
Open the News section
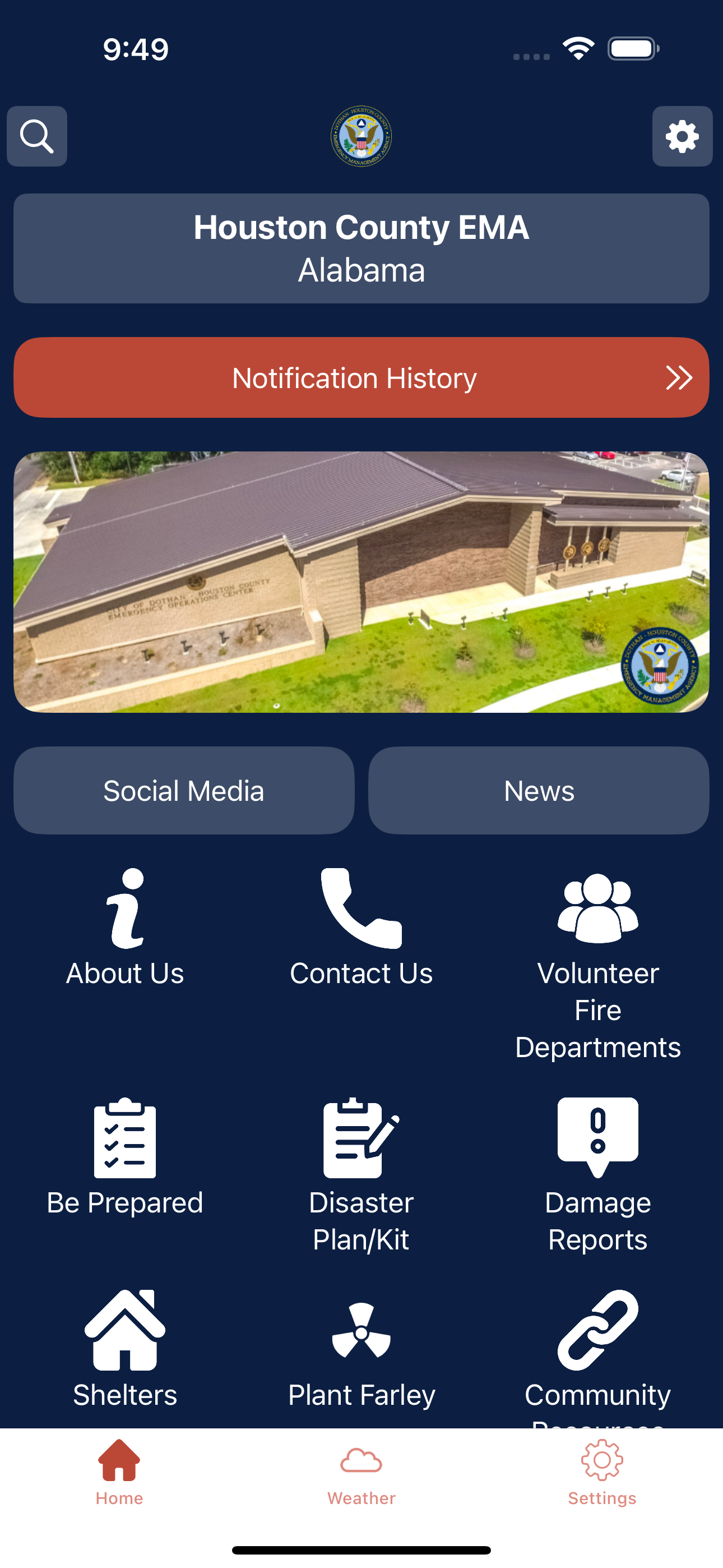coord(539,790)
